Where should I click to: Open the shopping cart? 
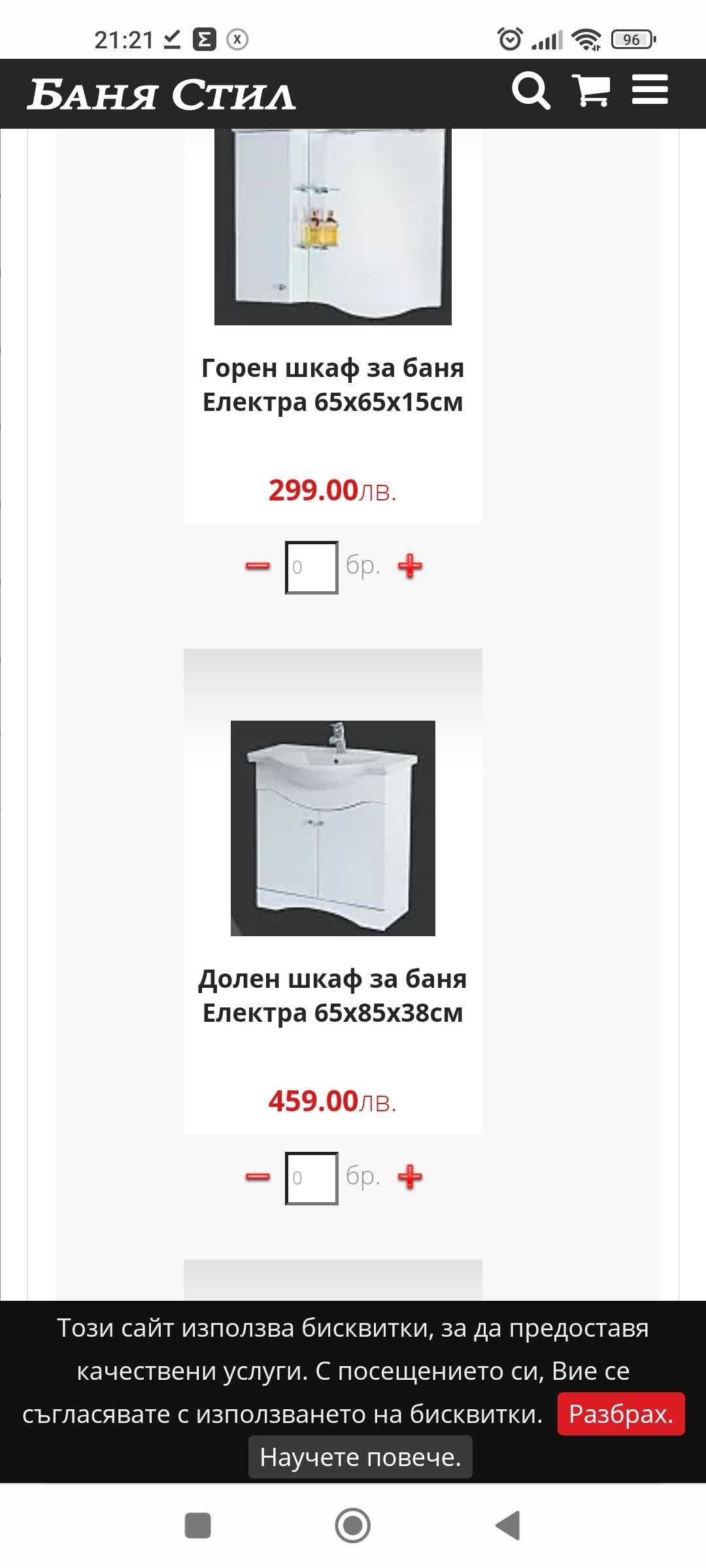590,91
